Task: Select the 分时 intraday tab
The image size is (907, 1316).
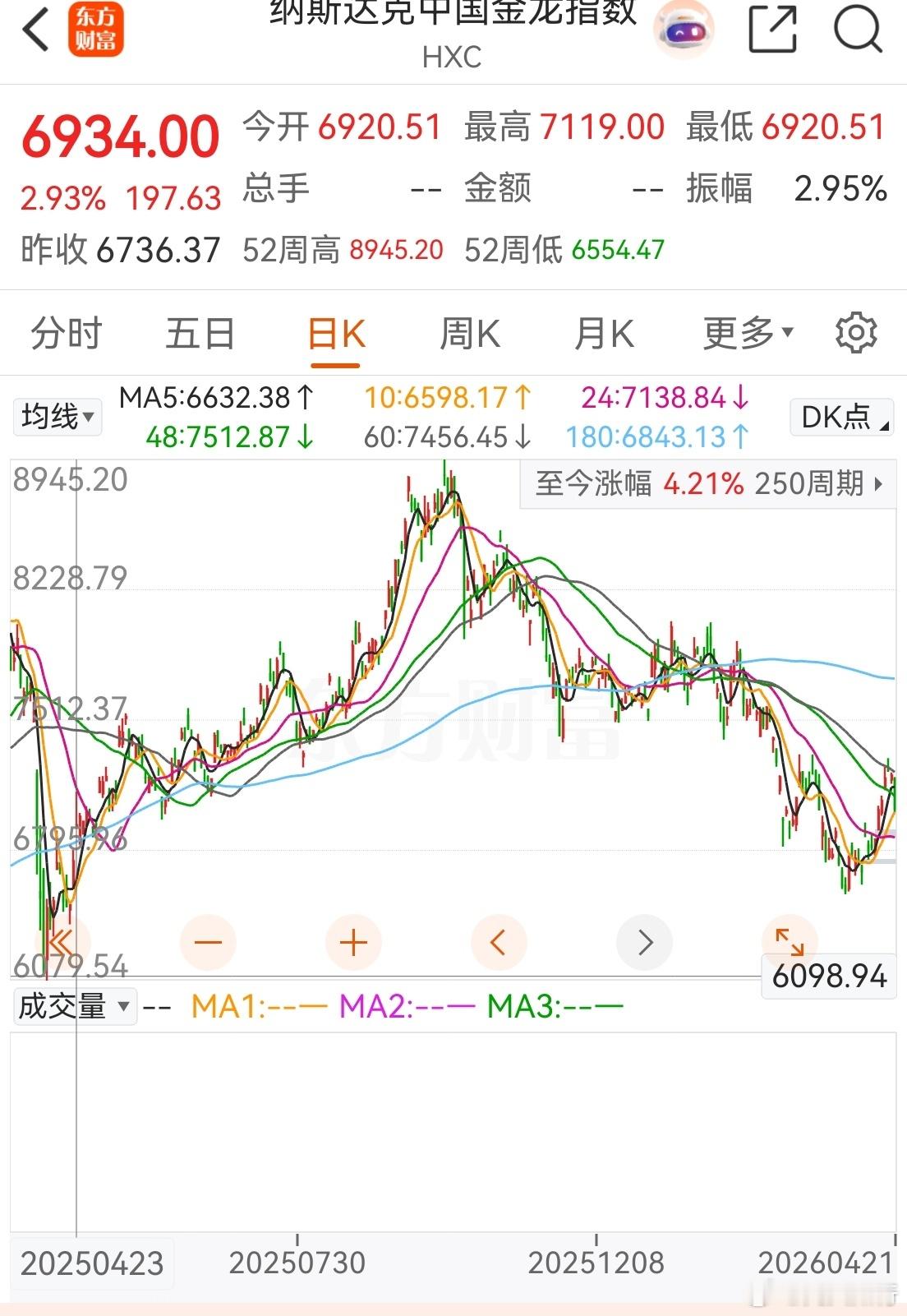Action: (66, 333)
